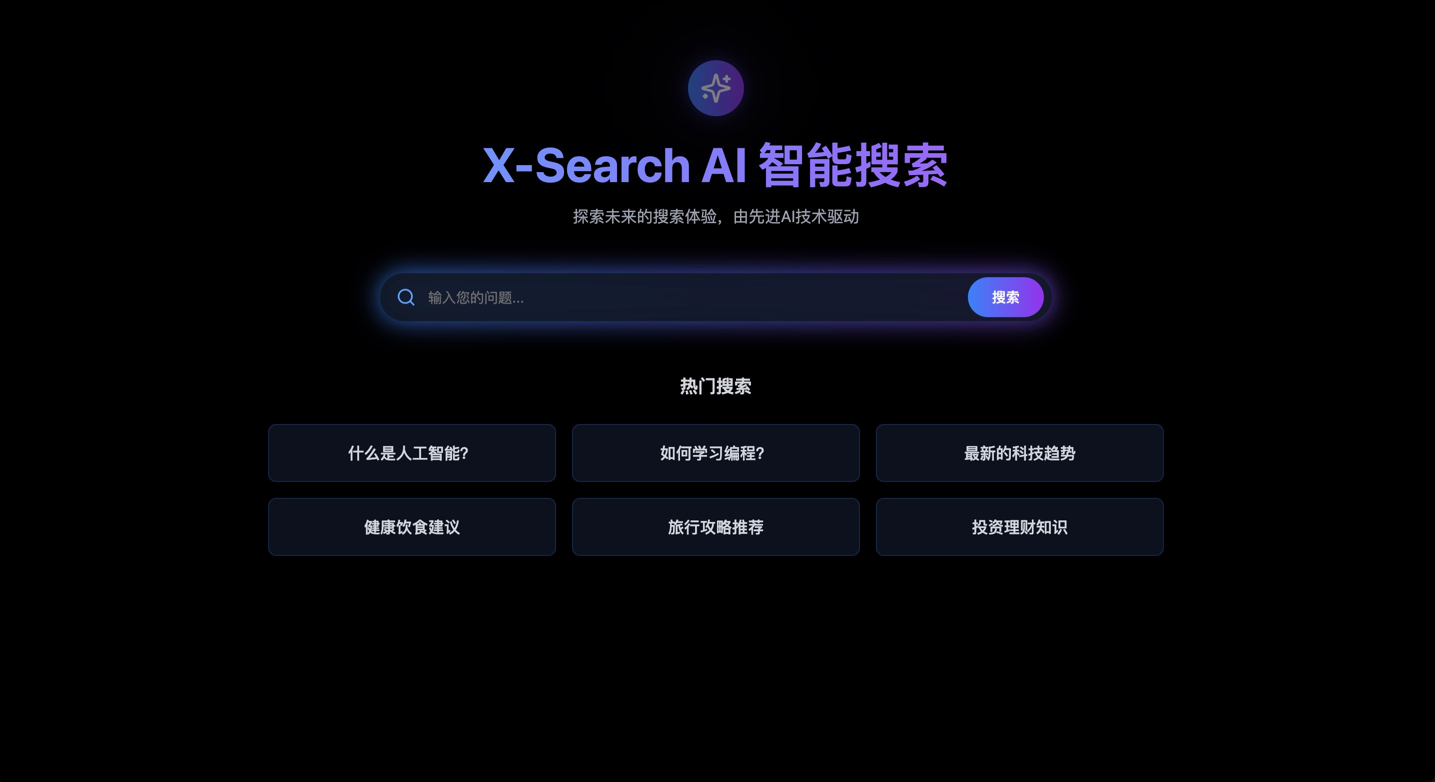Choose the 如何学习编程? suggestion
The height and width of the screenshot is (782, 1435).
[x=715, y=453]
